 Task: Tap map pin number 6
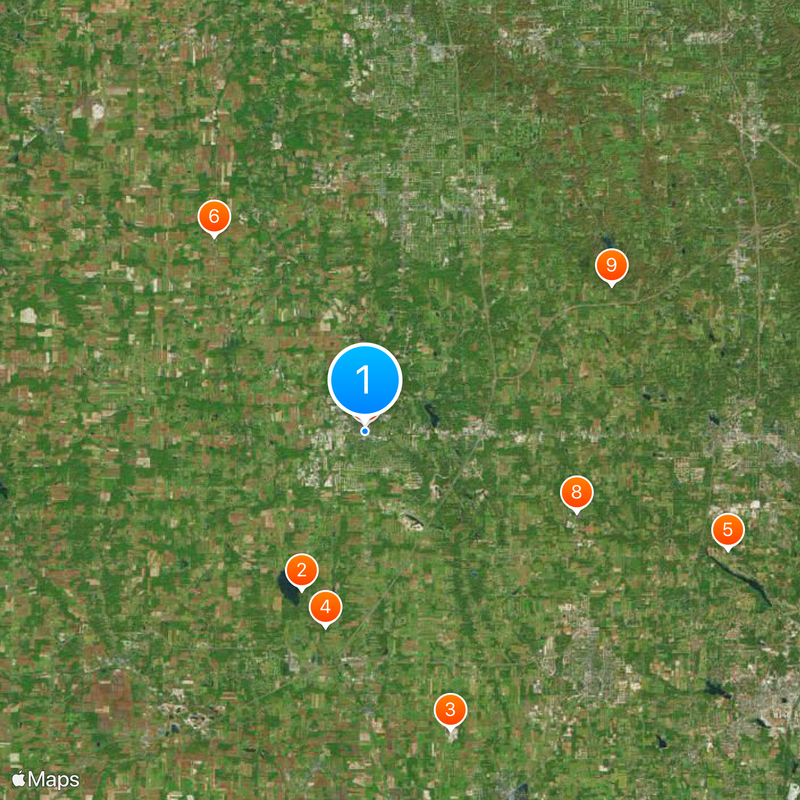[x=214, y=216]
